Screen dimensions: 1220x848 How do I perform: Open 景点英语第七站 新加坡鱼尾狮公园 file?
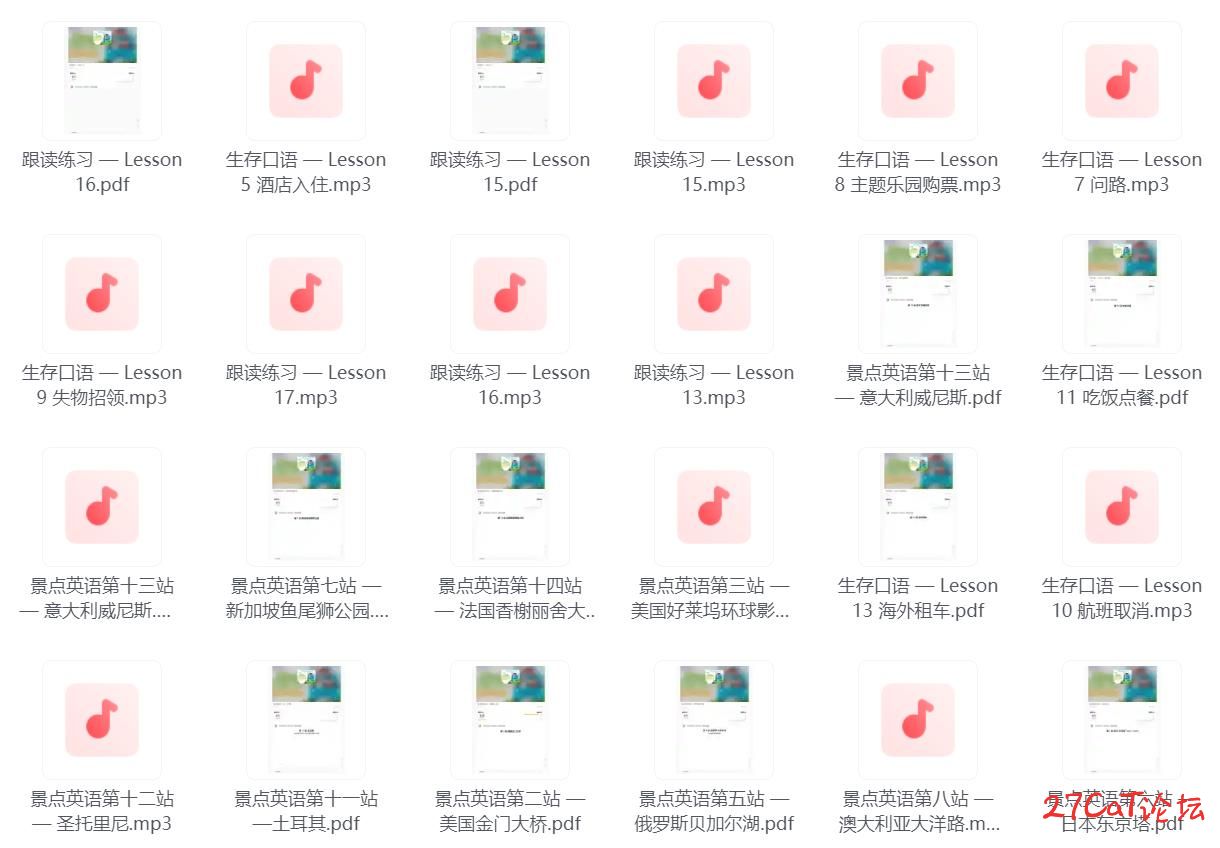point(306,507)
